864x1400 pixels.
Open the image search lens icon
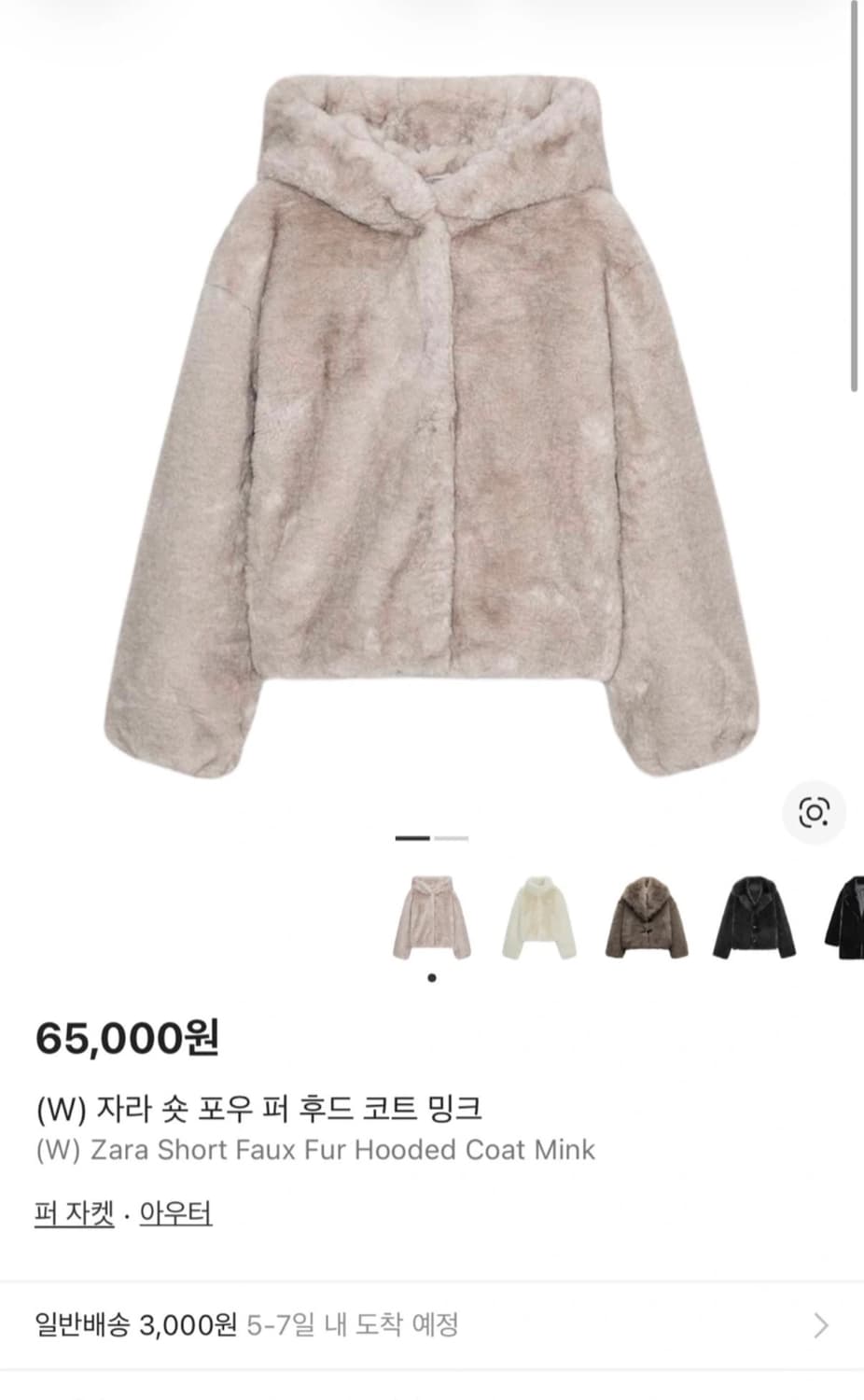coord(814,811)
